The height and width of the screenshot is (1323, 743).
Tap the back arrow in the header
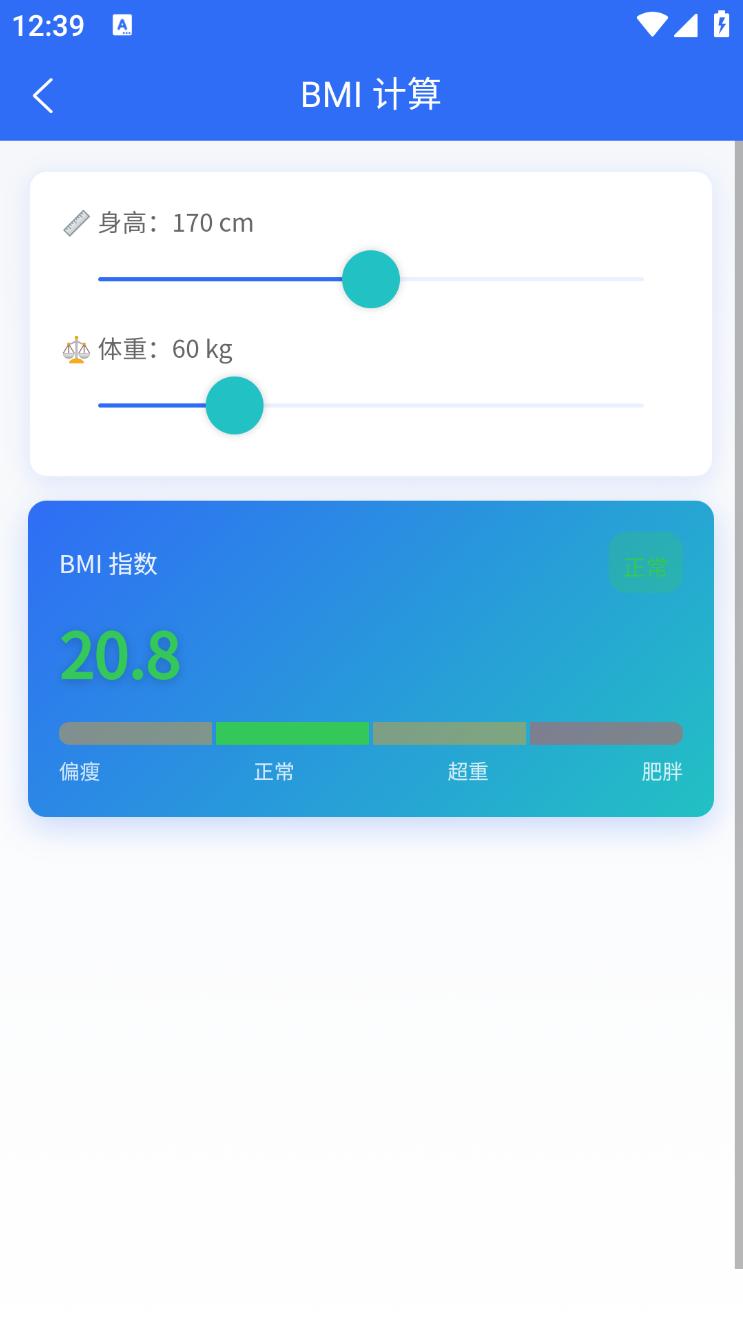coord(42,95)
